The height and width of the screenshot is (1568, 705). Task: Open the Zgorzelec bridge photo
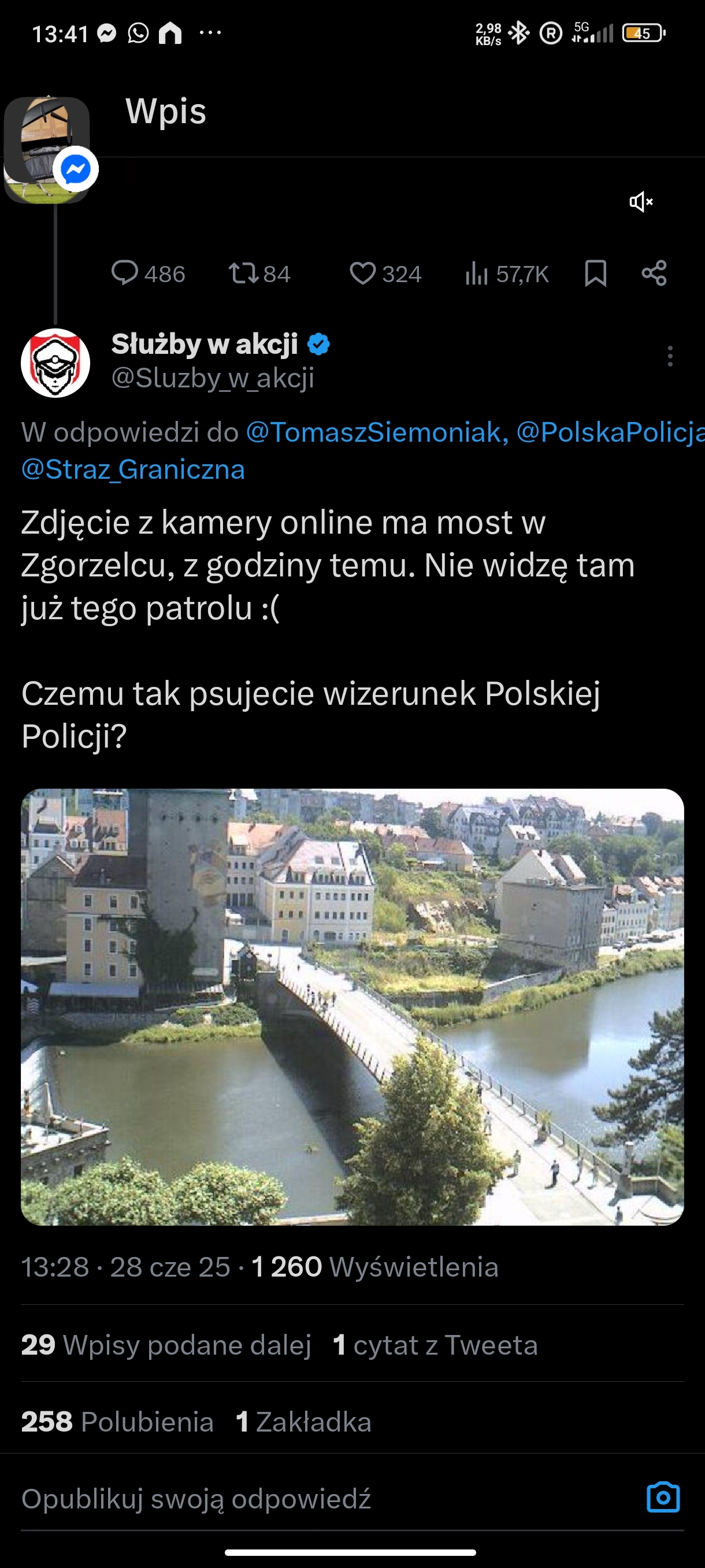coord(352,1007)
